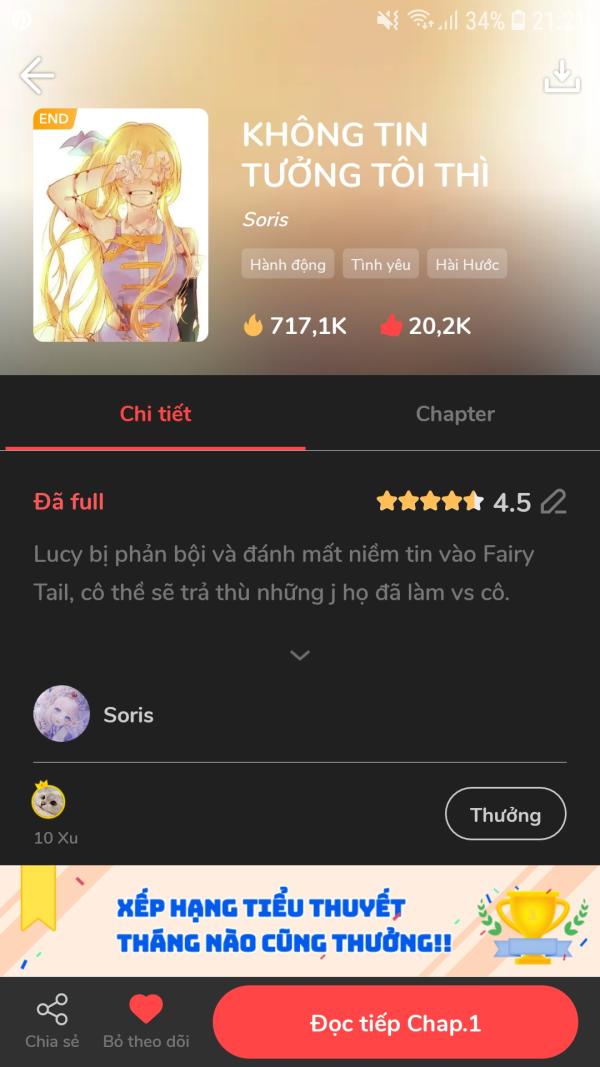Unfollow with Bỏ theo dõi heart

pyautogui.click(x=146, y=1021)
